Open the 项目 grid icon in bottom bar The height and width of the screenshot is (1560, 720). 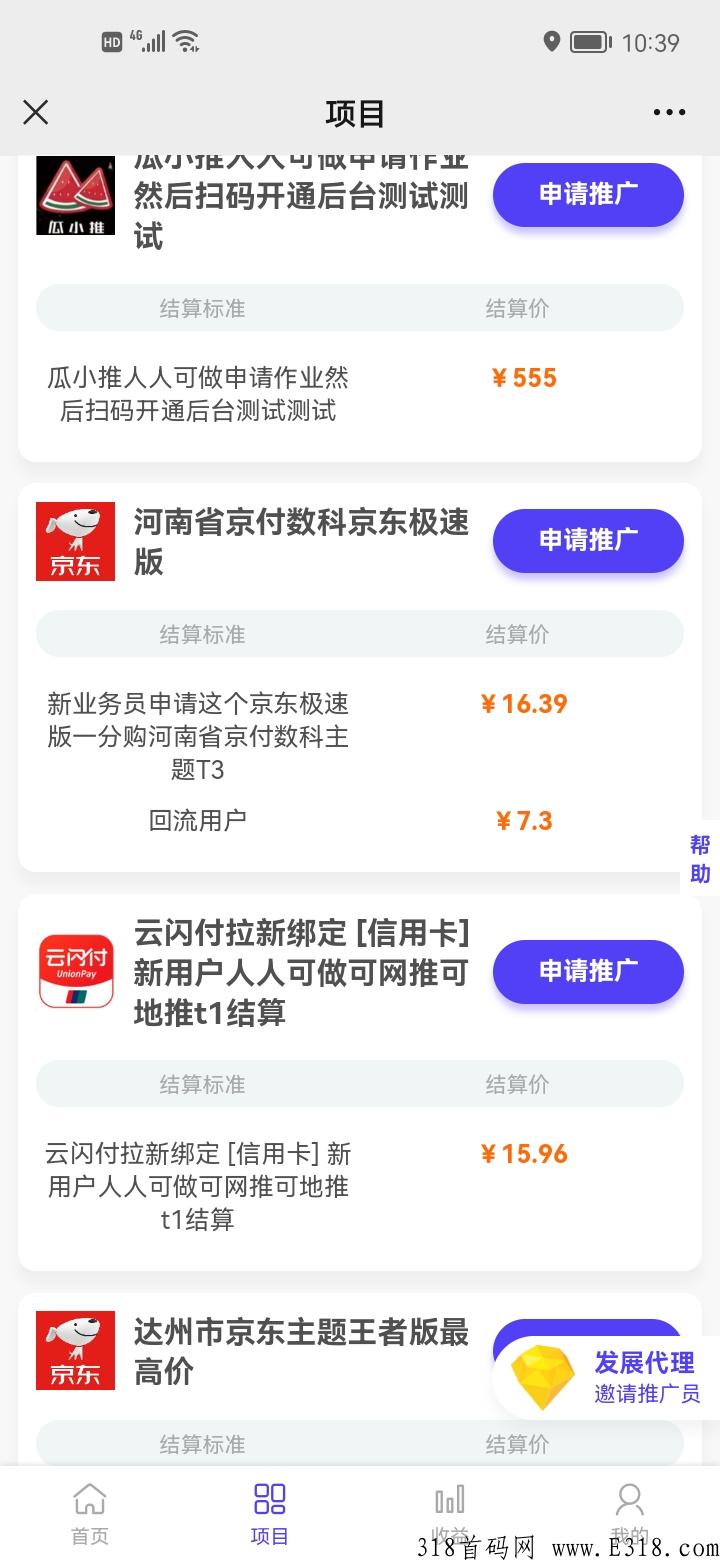point(270,1500)
